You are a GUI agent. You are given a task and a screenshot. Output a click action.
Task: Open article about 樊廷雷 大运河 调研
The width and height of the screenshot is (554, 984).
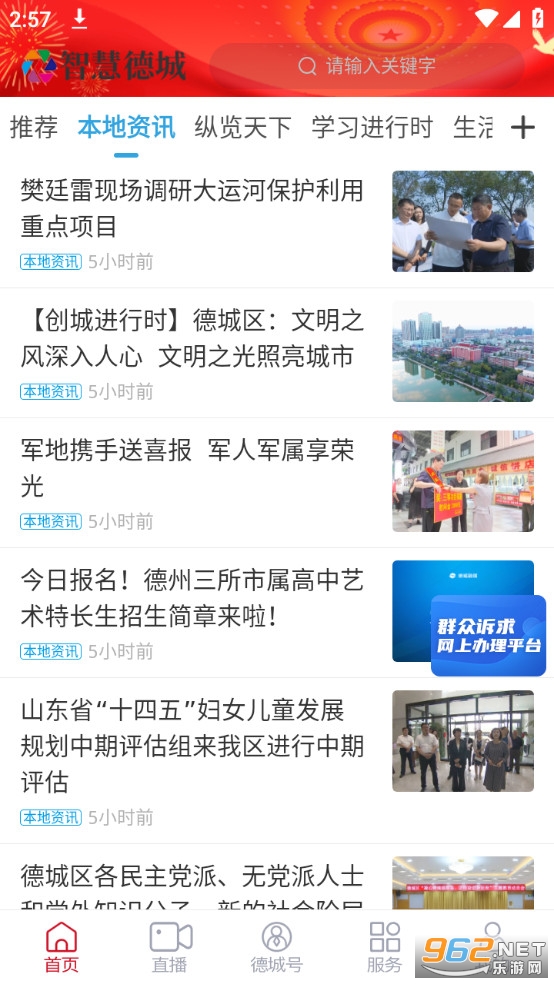coord(277,223)
